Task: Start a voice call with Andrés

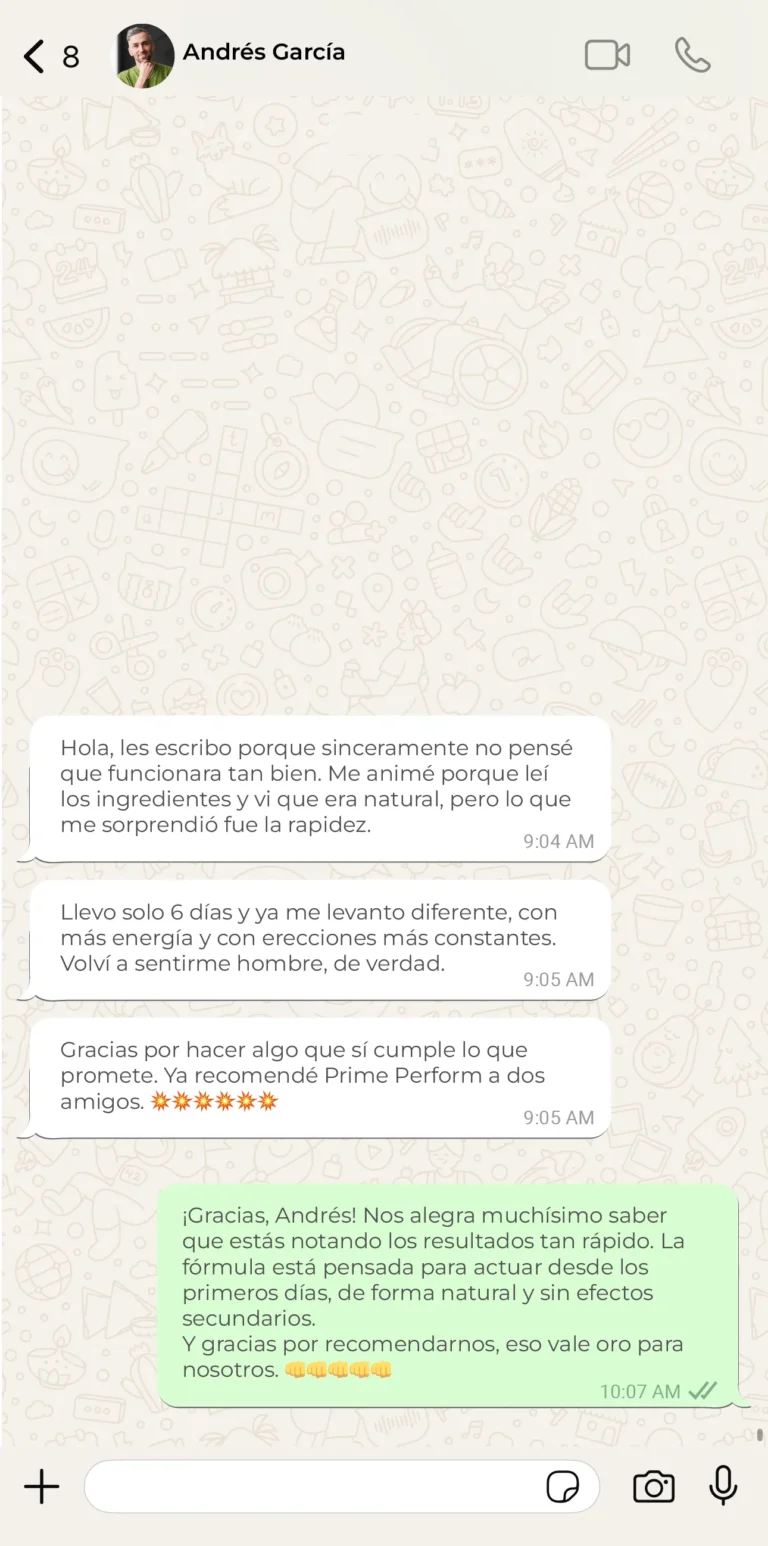Action: tap(692, 55)
